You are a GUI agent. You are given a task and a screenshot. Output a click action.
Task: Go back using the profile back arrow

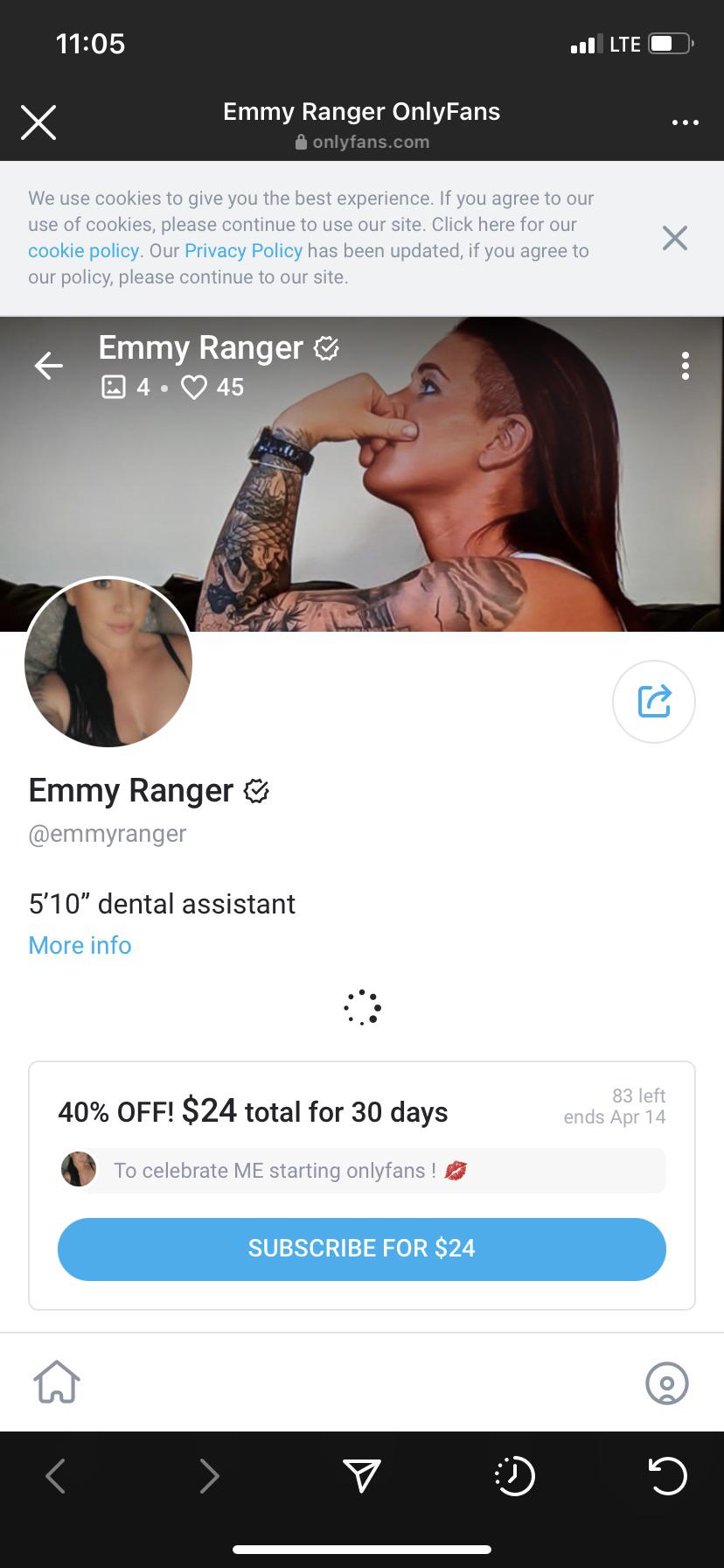[x=48, y=366]
